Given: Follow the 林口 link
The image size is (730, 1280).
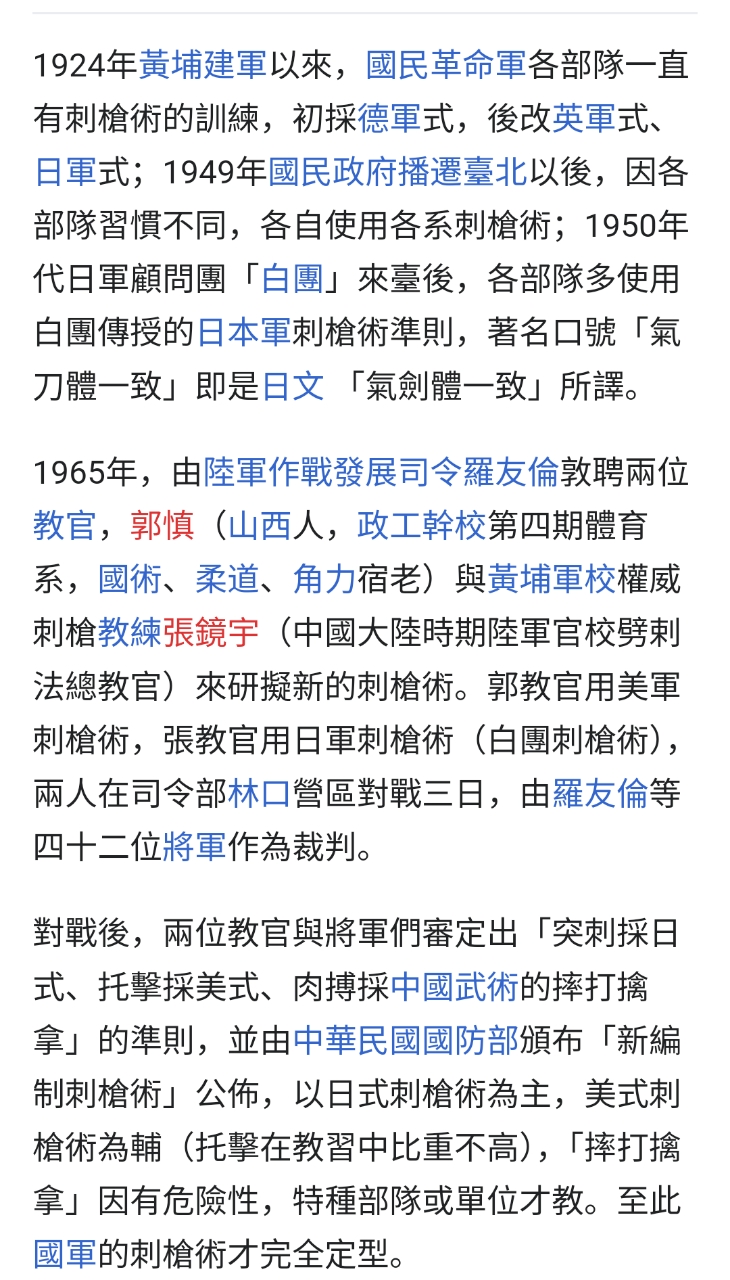Looking at the screenshot, I should [x=259, y=794].
